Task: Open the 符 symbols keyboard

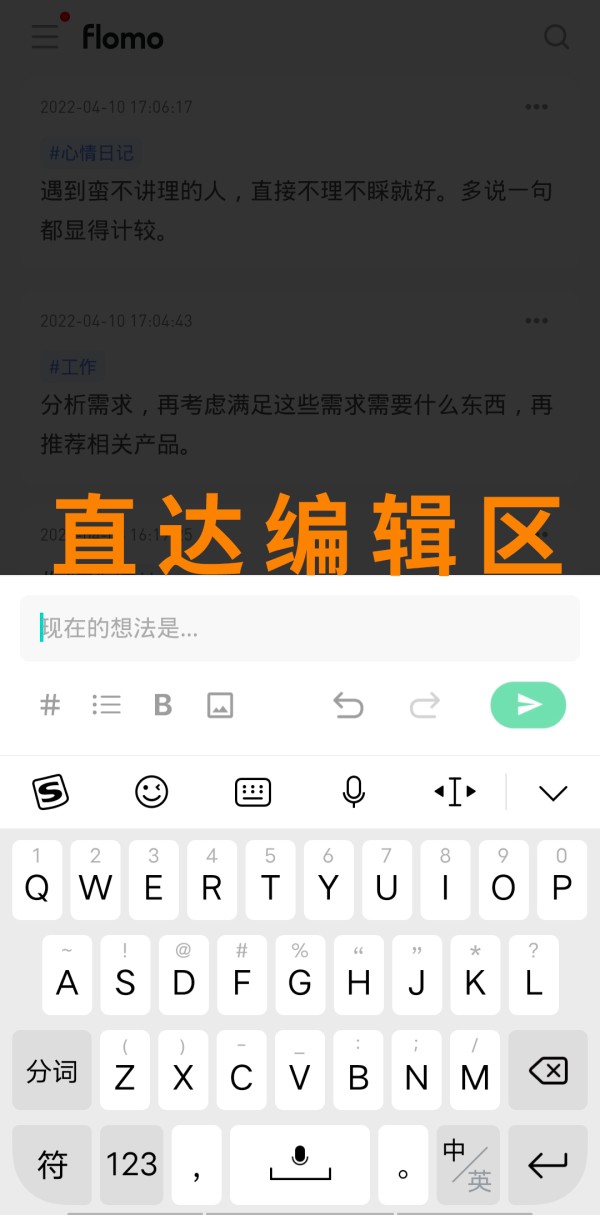Action: point(52,1164)
